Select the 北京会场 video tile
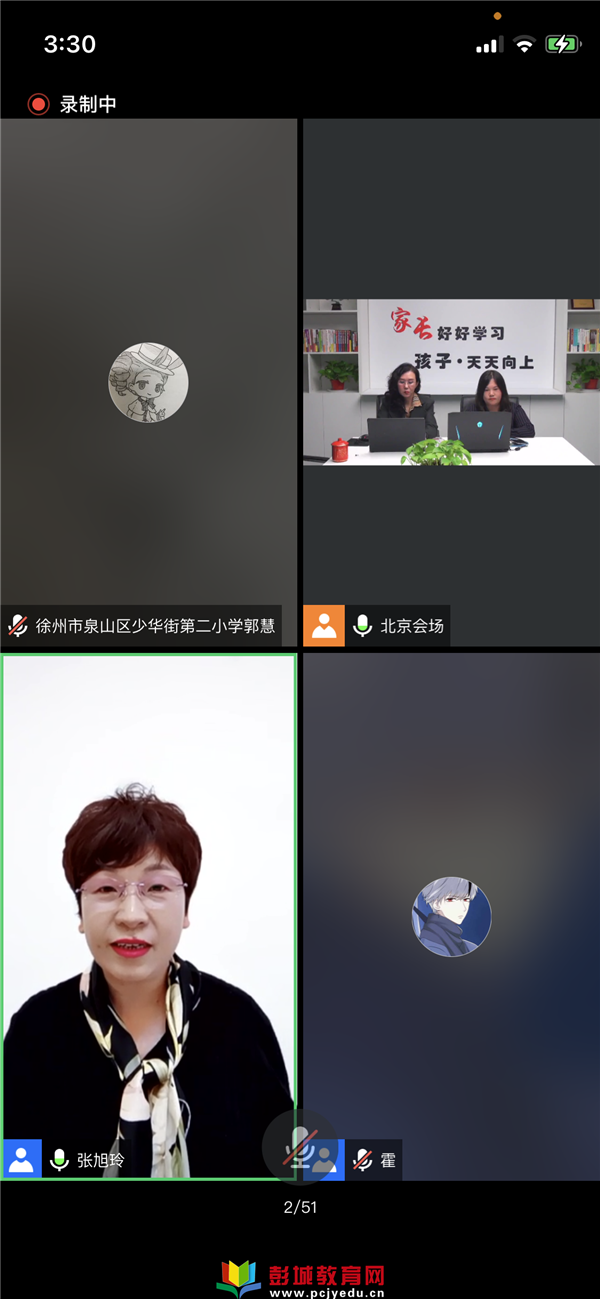Screen dimensions: 600x1299 click(451, 382)
